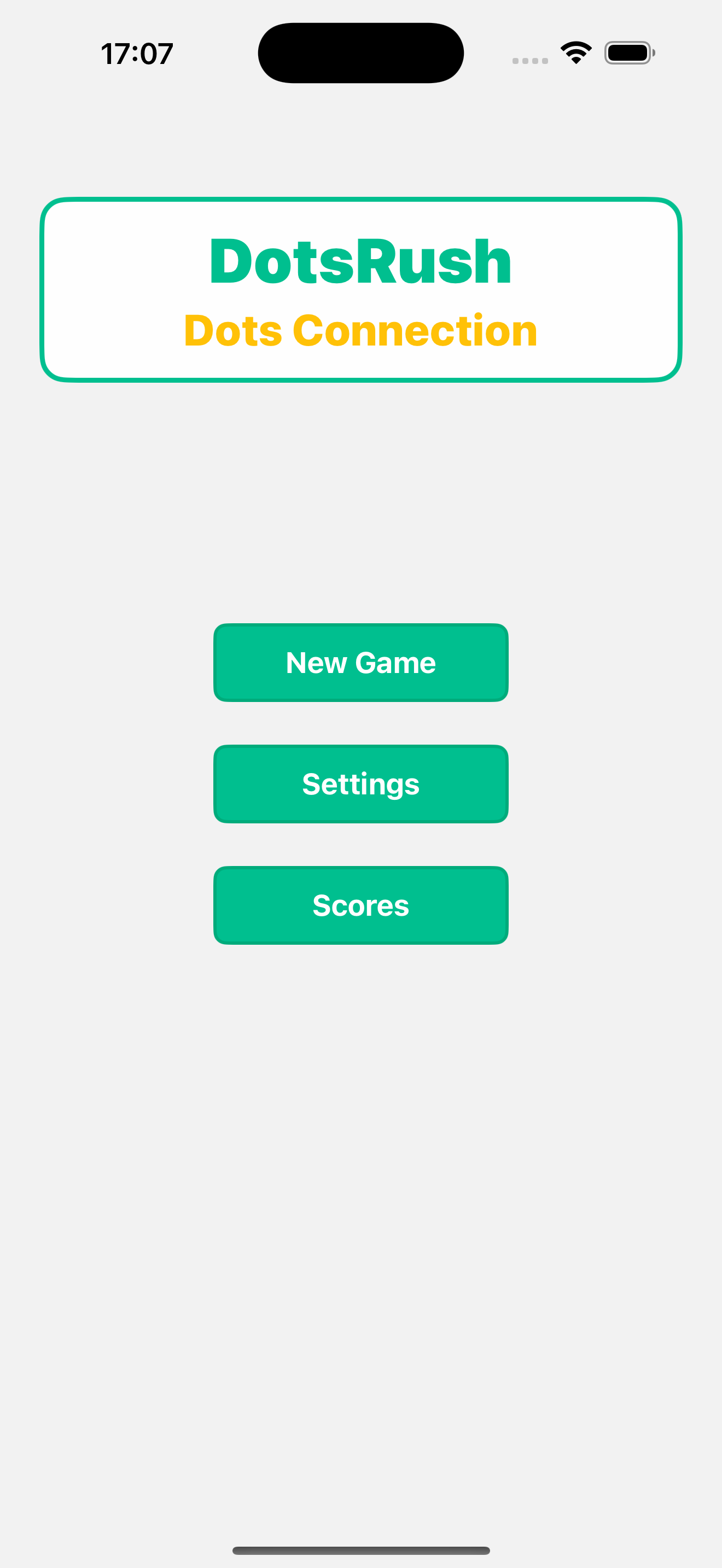Tap the home indicator bar
This screenshot has width=722, height=1568.
pos(360,1551)
